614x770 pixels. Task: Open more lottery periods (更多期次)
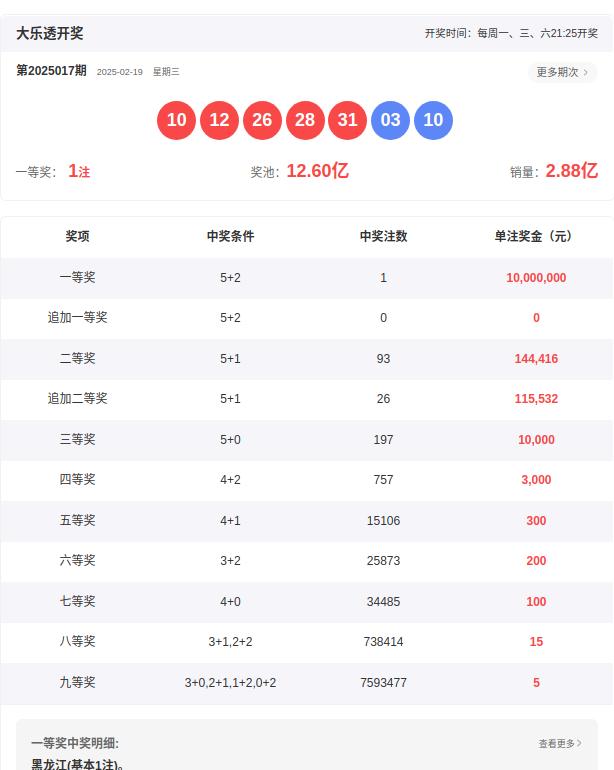click(x=562, y=72)
